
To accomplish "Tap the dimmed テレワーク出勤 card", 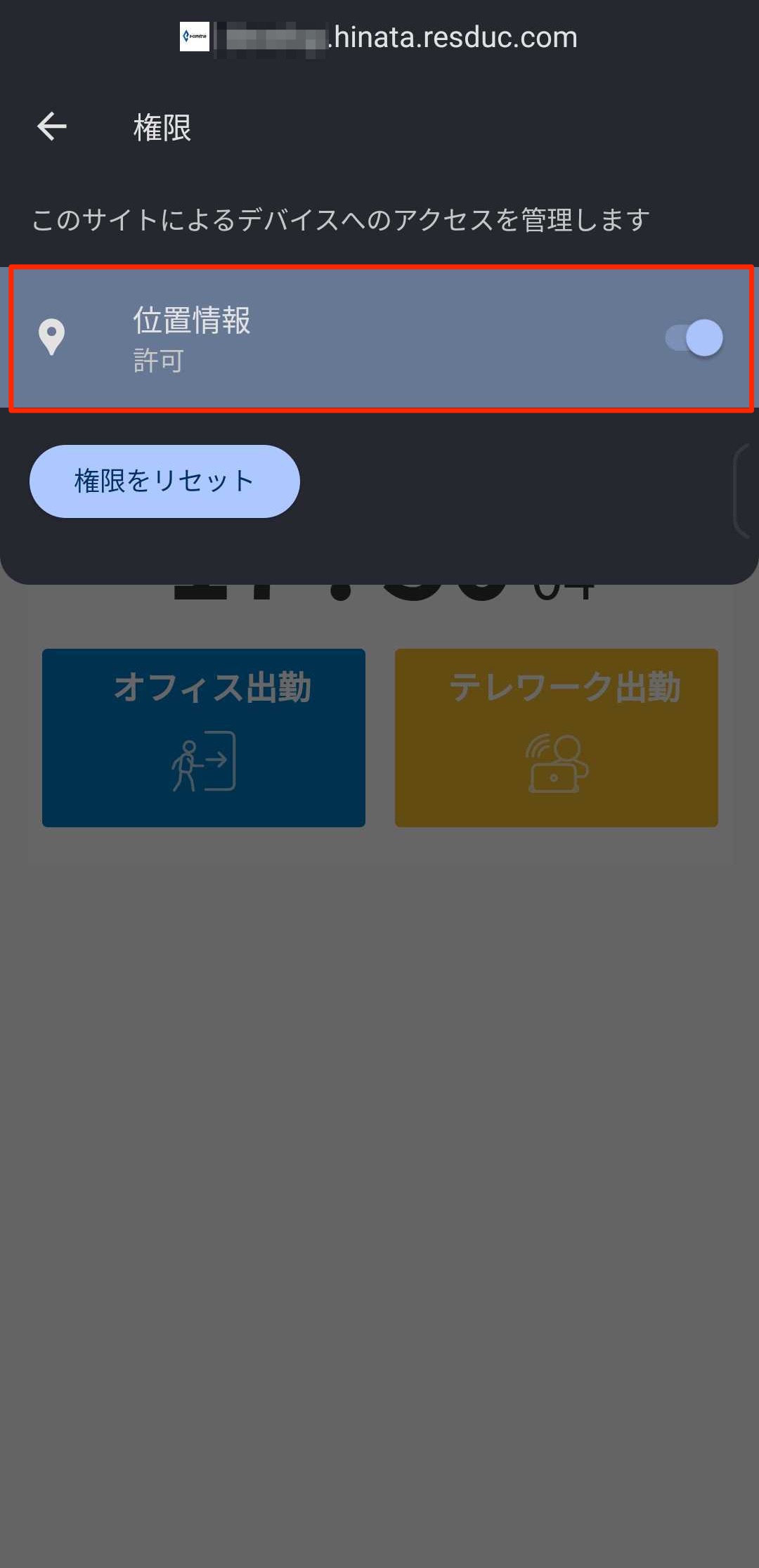I will pyautogui.click(x=556, y=737).
